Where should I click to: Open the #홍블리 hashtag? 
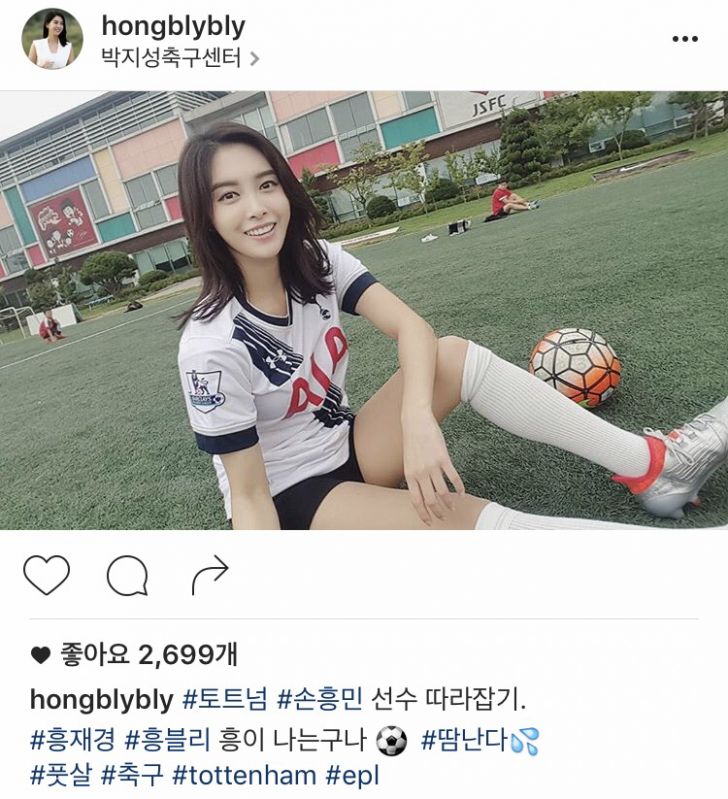(167, 741)
